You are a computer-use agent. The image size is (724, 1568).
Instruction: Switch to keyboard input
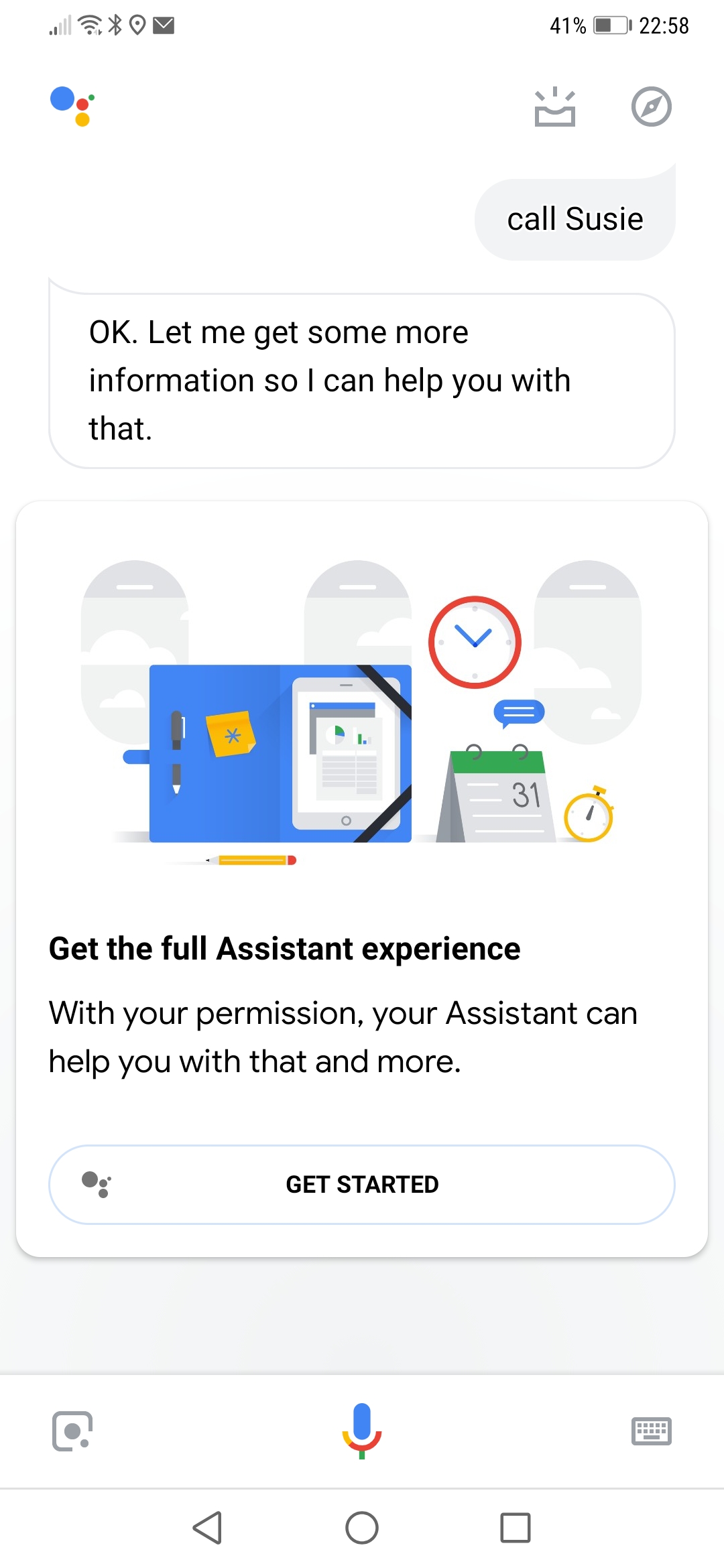point(652,1431)
